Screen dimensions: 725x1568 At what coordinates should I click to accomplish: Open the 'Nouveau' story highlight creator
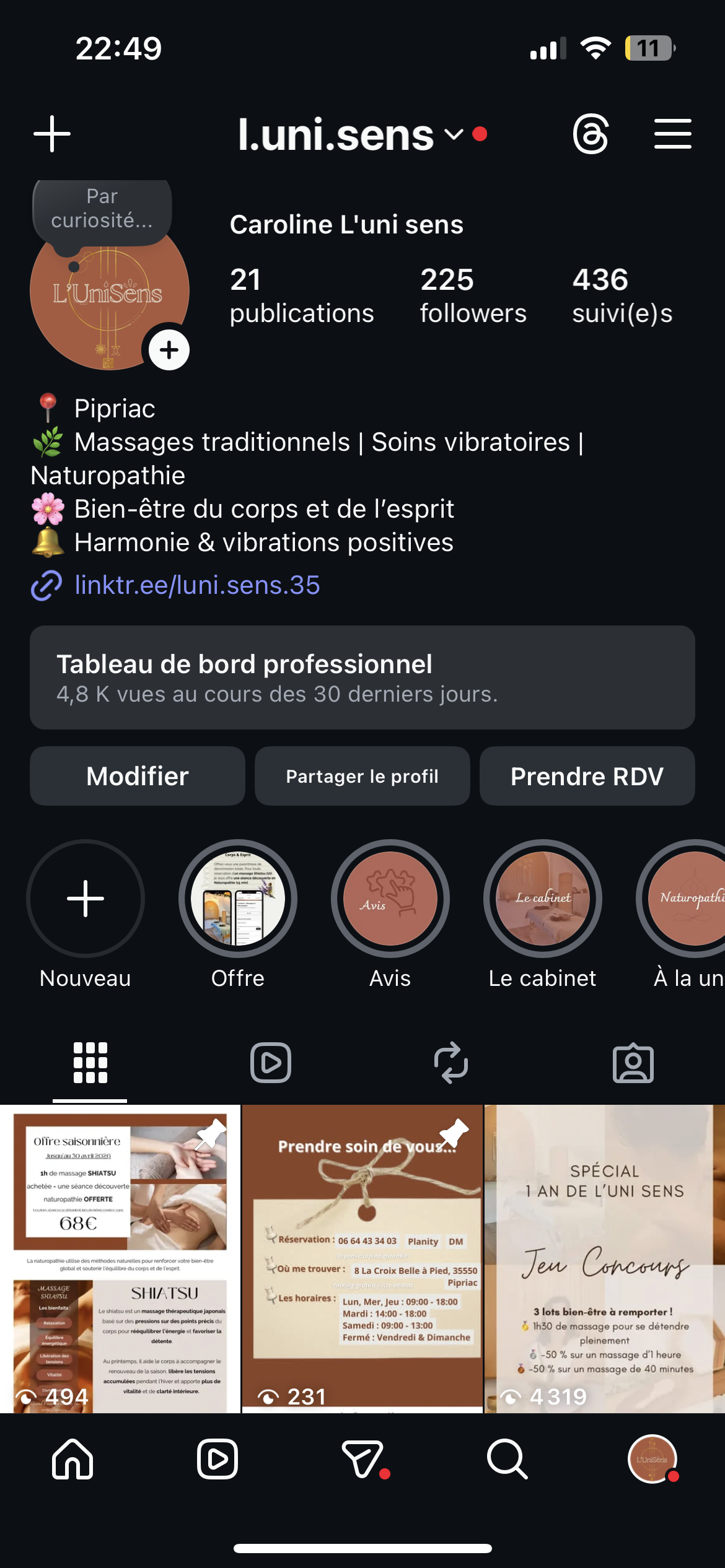85,900
